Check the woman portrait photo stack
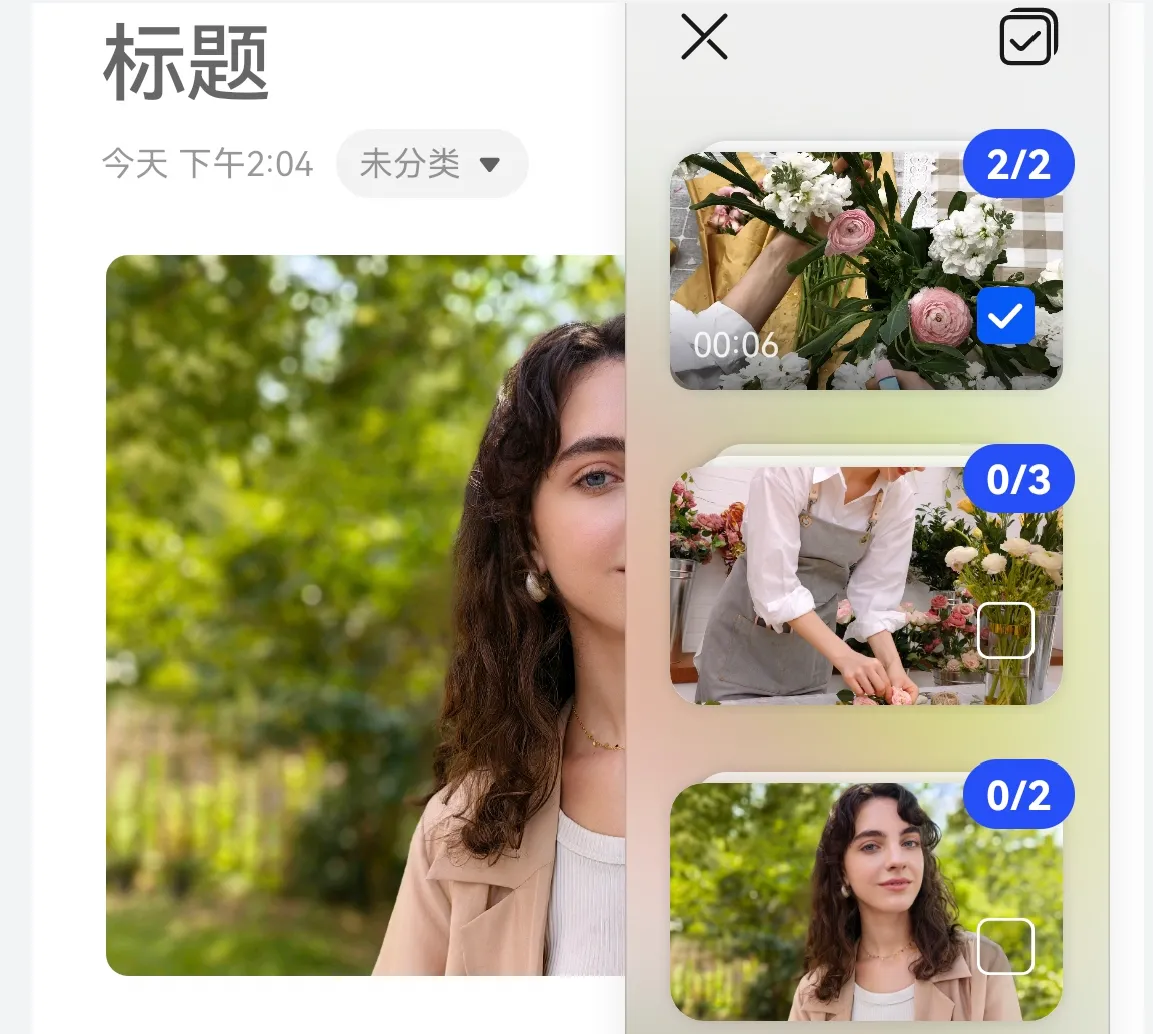Screen dimensions: 1153x1034 point(1005,946)
